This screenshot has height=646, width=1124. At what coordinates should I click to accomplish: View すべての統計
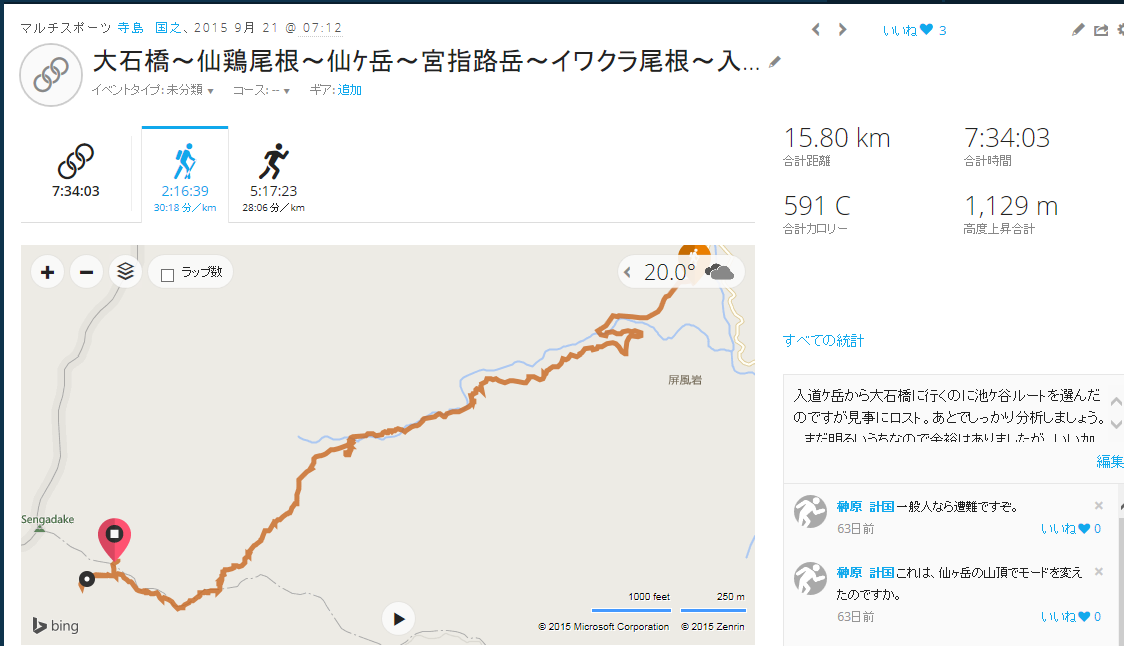tap(823, 341)
